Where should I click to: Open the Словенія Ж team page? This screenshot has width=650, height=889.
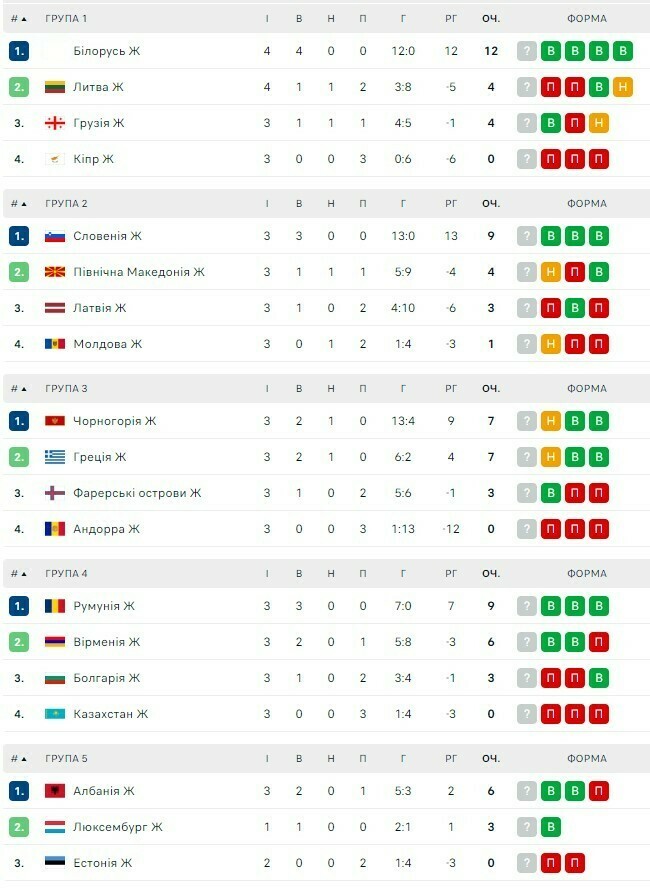click(107, 236)
